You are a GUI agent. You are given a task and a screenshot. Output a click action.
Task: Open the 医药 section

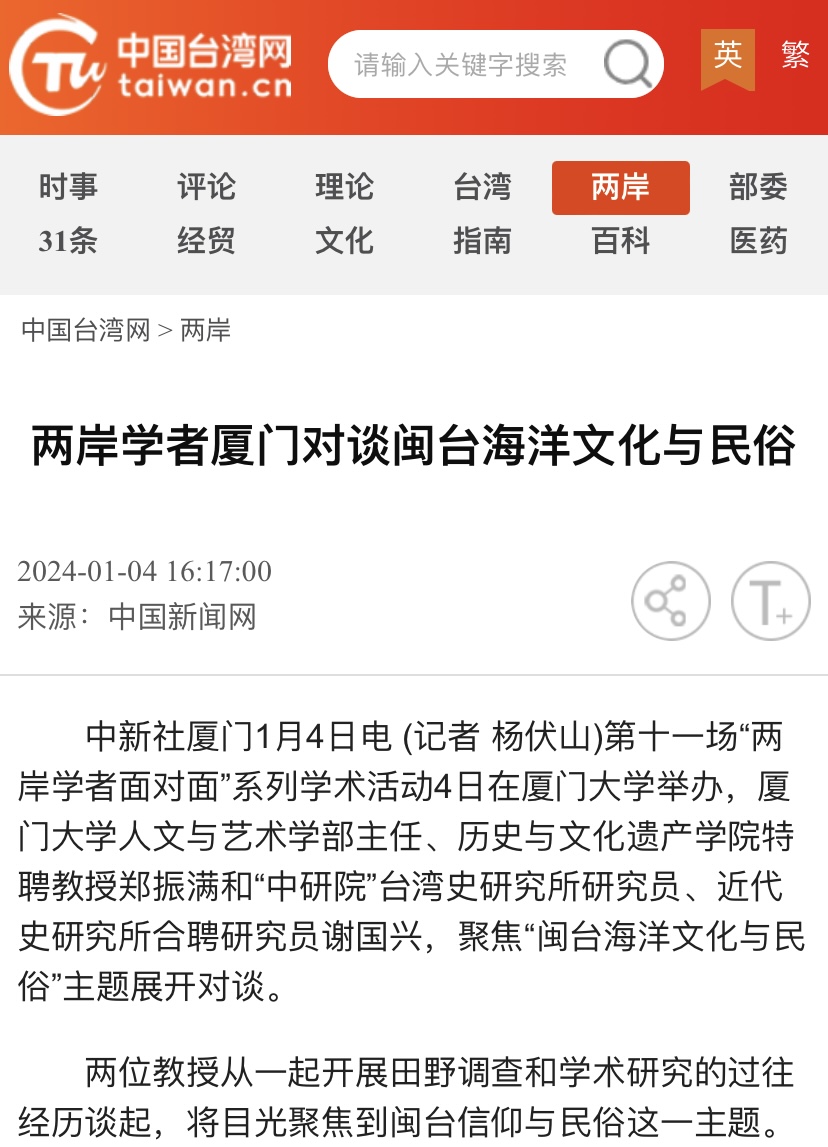point(759,241)
